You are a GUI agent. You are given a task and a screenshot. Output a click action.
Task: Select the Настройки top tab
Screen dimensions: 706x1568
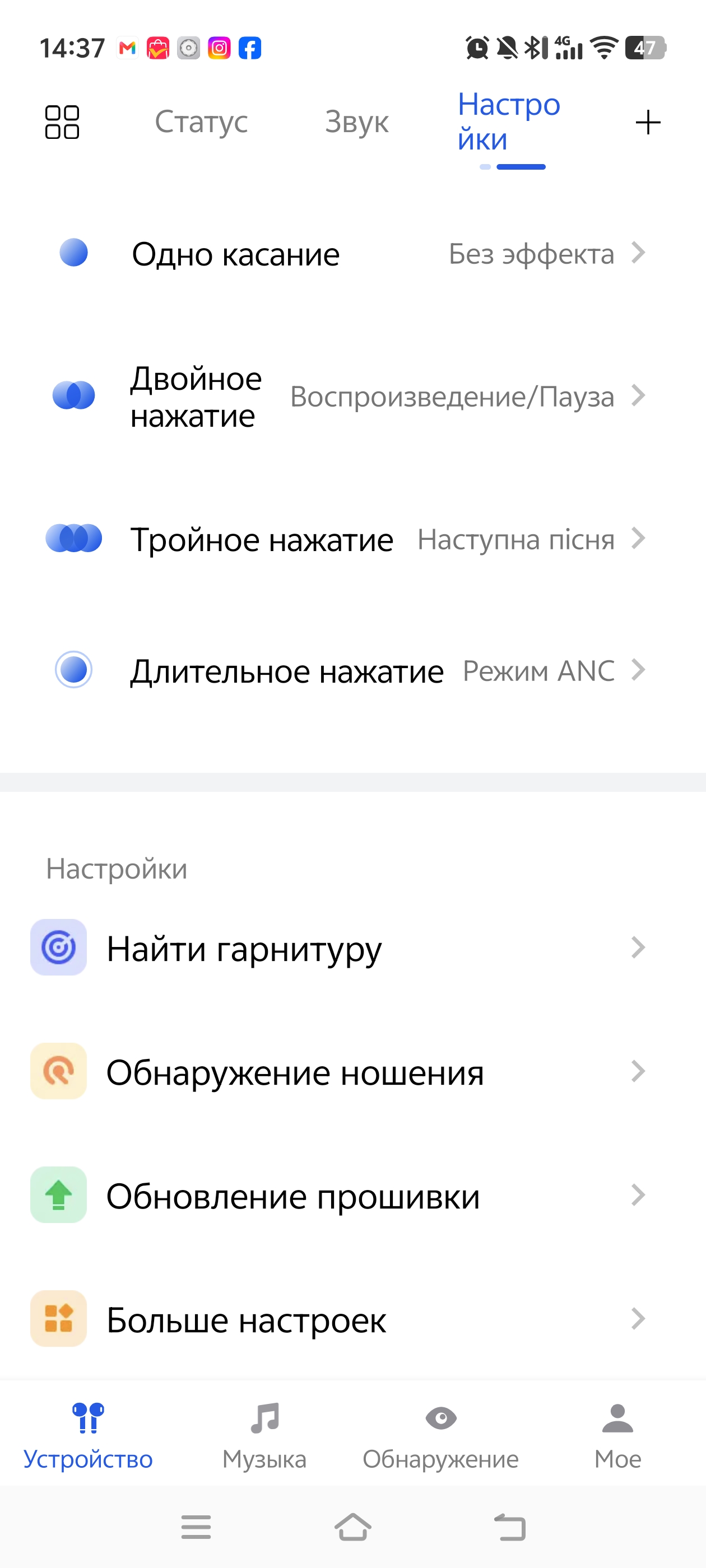[x=509, y=122]
